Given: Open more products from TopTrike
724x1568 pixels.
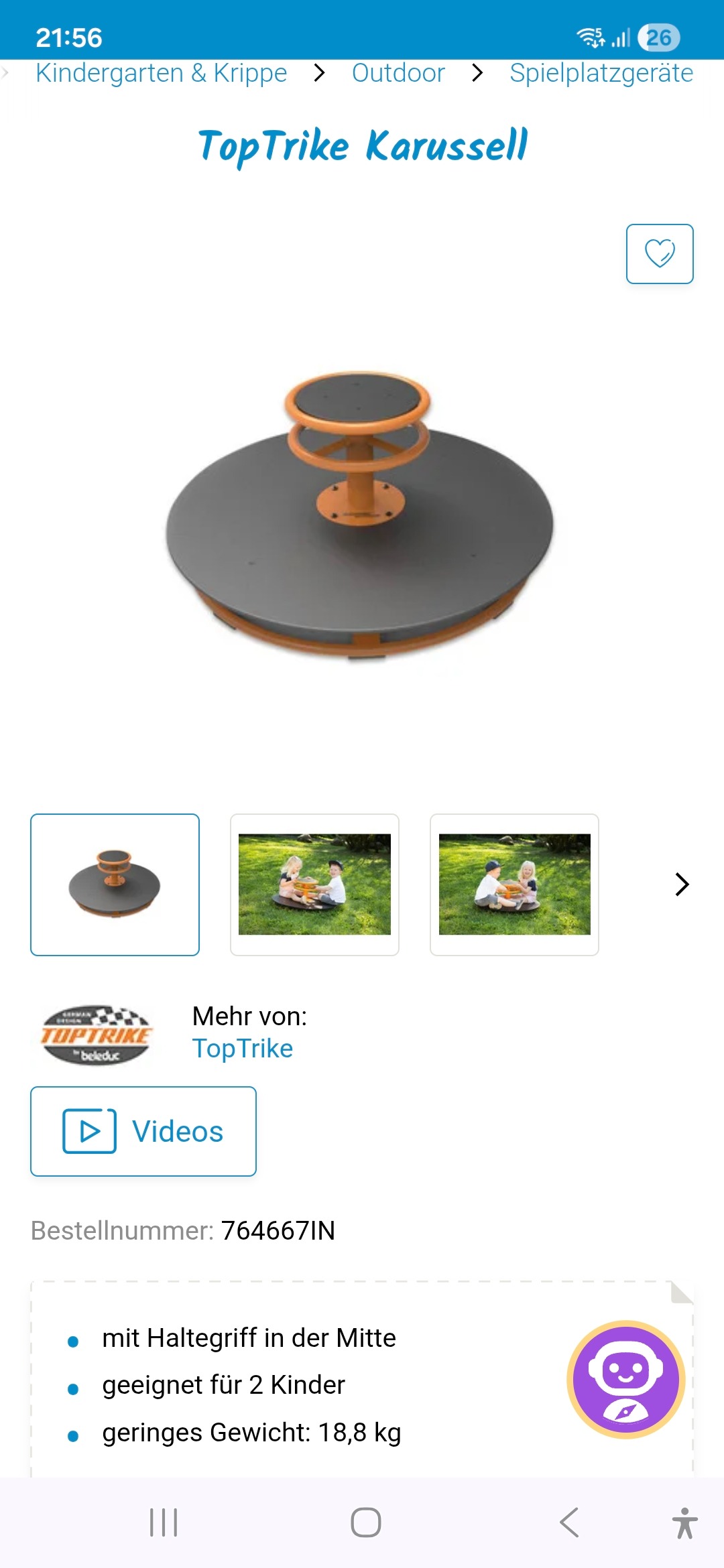Looking at the screenshot, I should pos(243,1049).
